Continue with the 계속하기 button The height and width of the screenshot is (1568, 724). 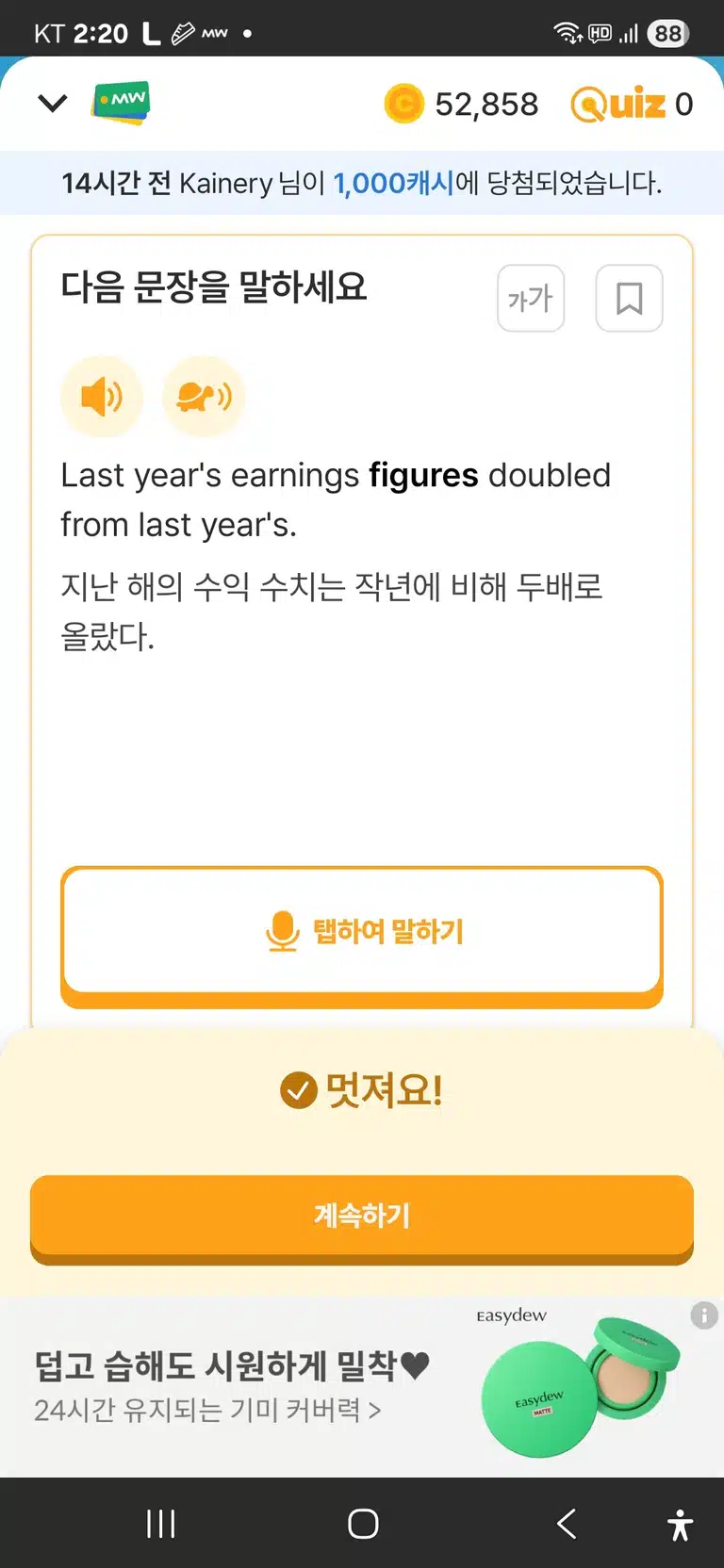click(x=362, y=1218)
